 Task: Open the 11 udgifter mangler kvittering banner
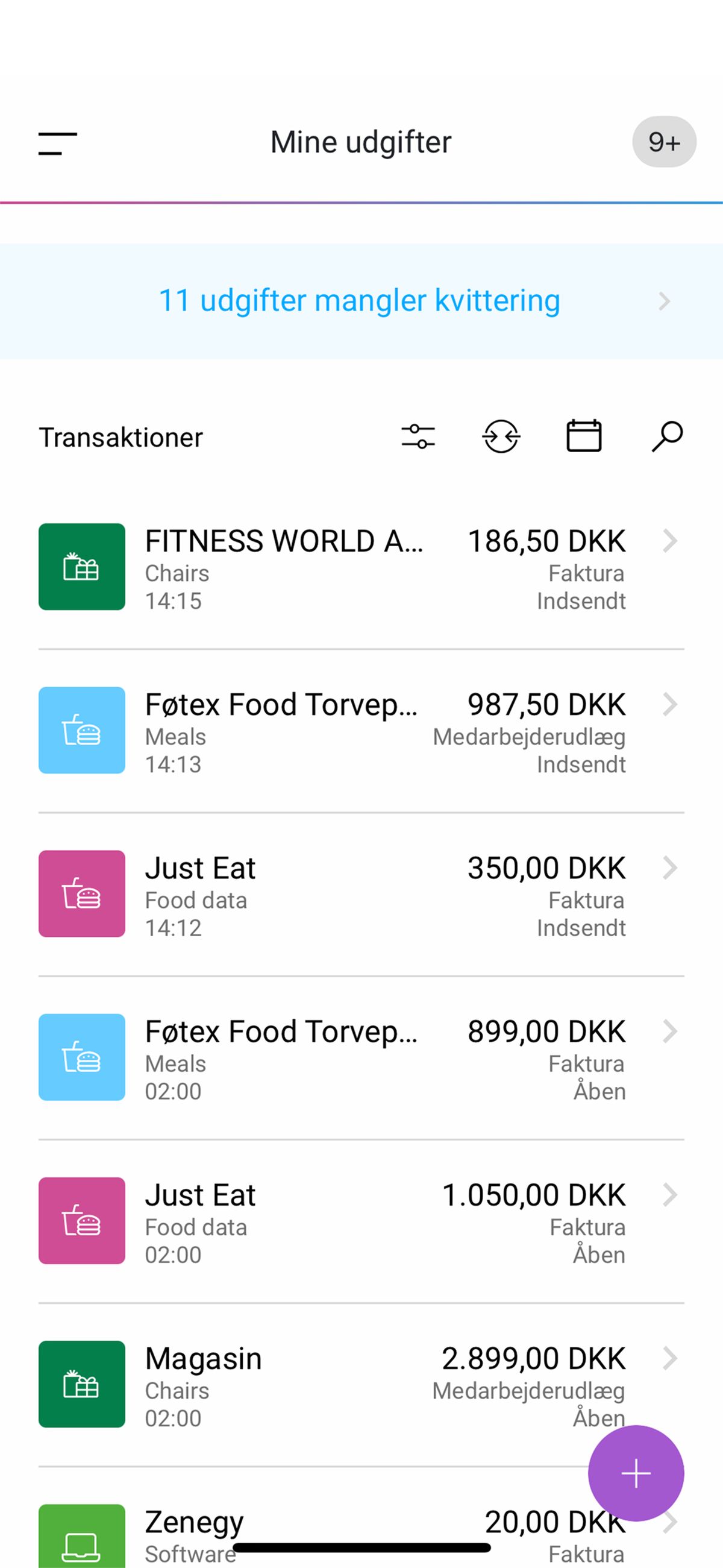[361, 301]
